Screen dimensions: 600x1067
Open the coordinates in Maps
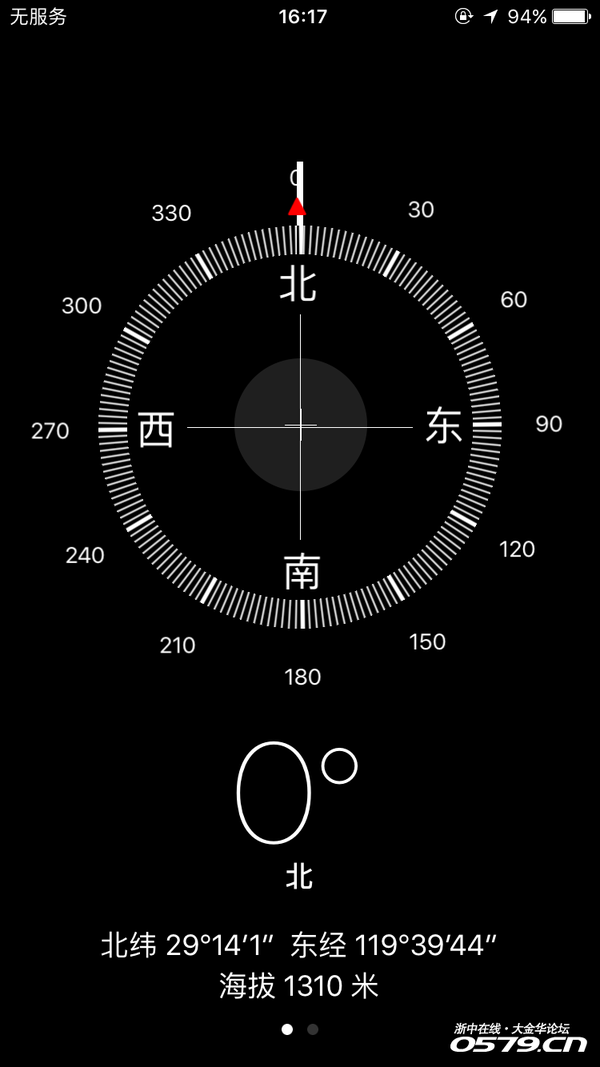pos(299,946)
